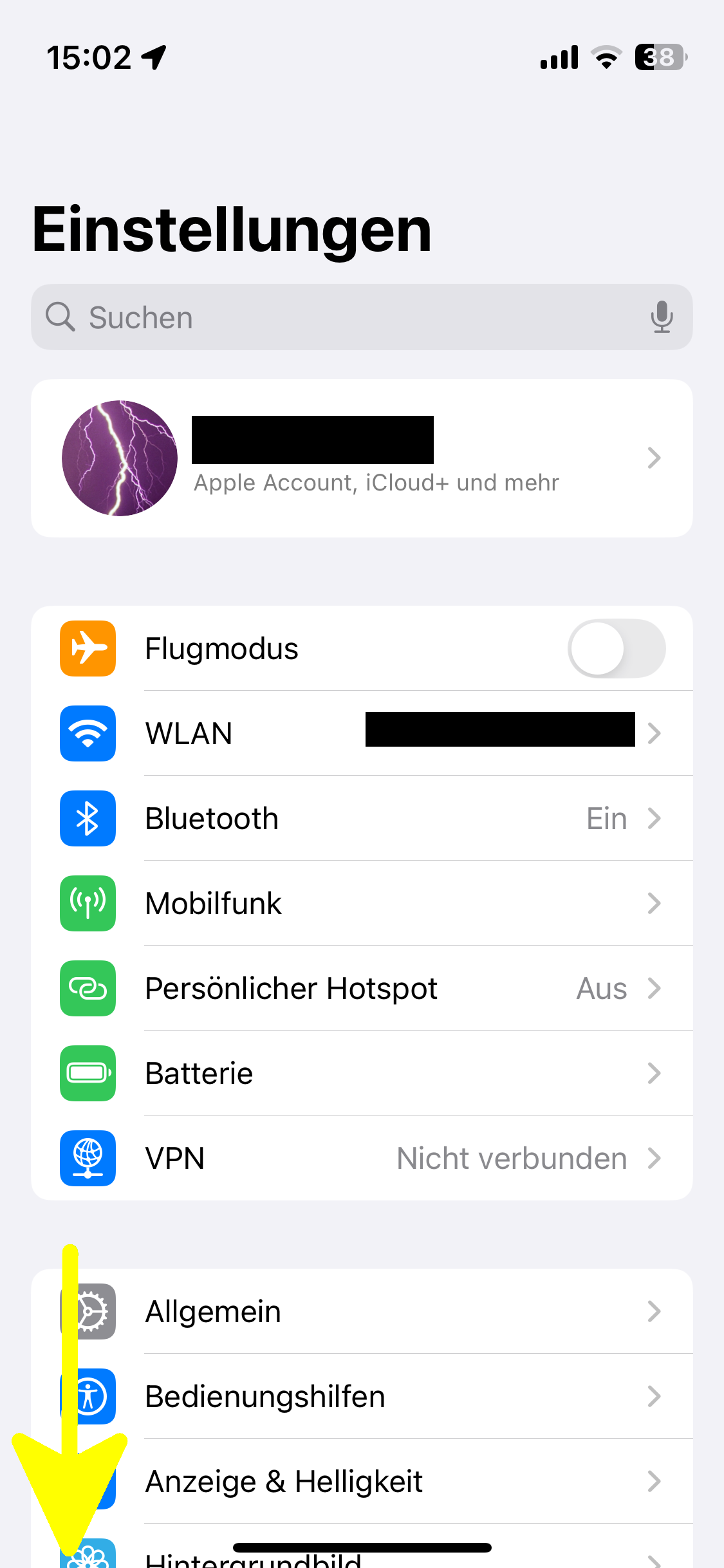Open the Flugmodus airplane icon

coord(88,648)
